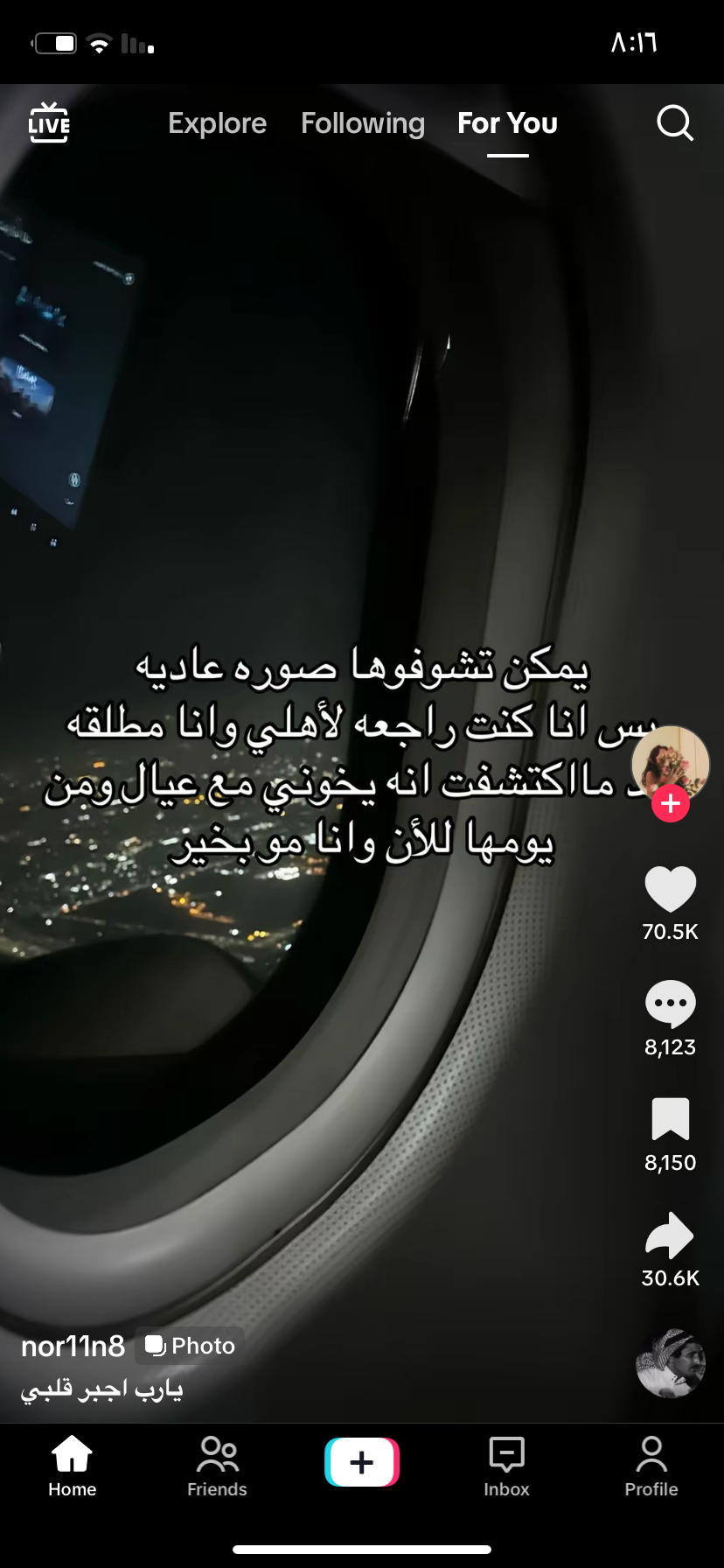This screenshot has width=724, height=1568.
Task: Switch to the Explore tab
Action: coord(217,123)
